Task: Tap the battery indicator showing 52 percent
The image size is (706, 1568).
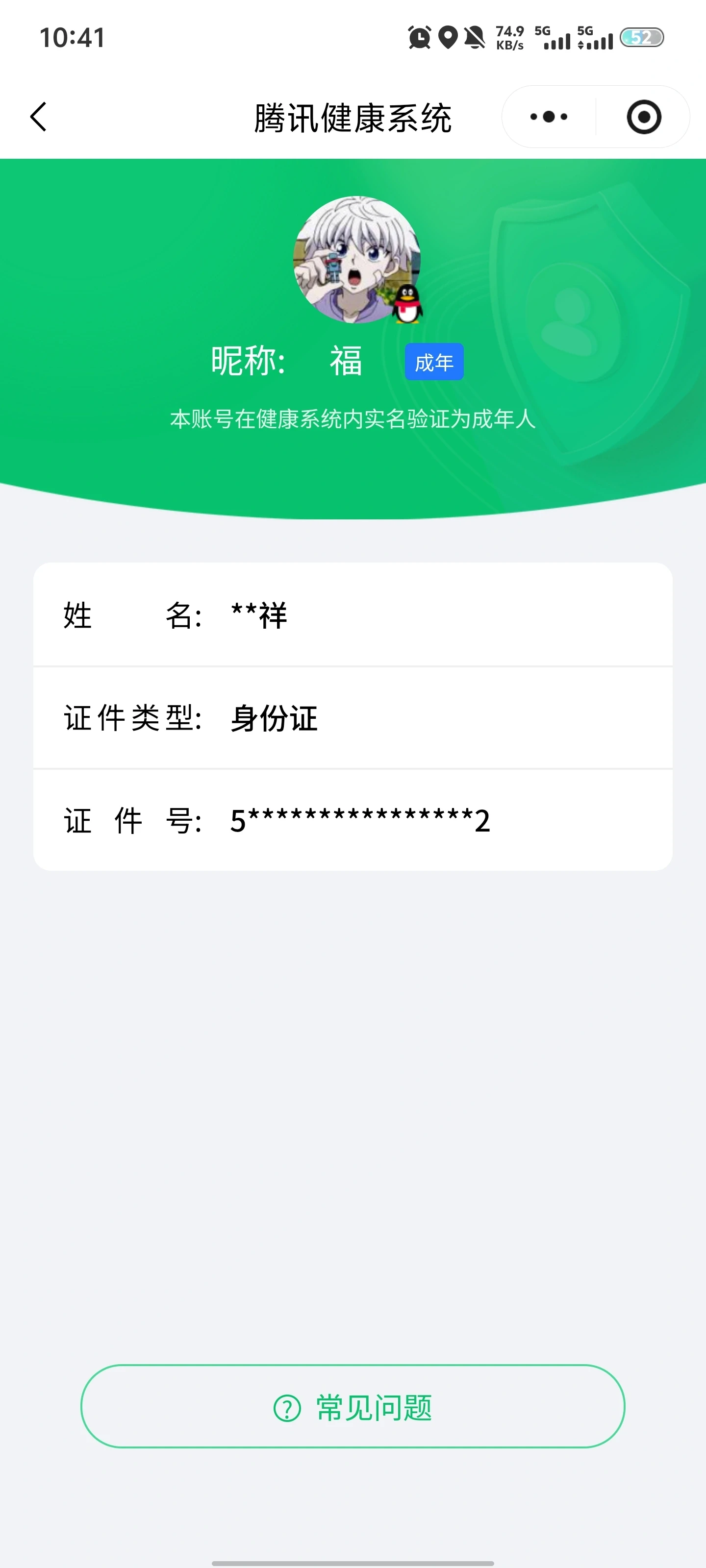Action: pos(640,38)
